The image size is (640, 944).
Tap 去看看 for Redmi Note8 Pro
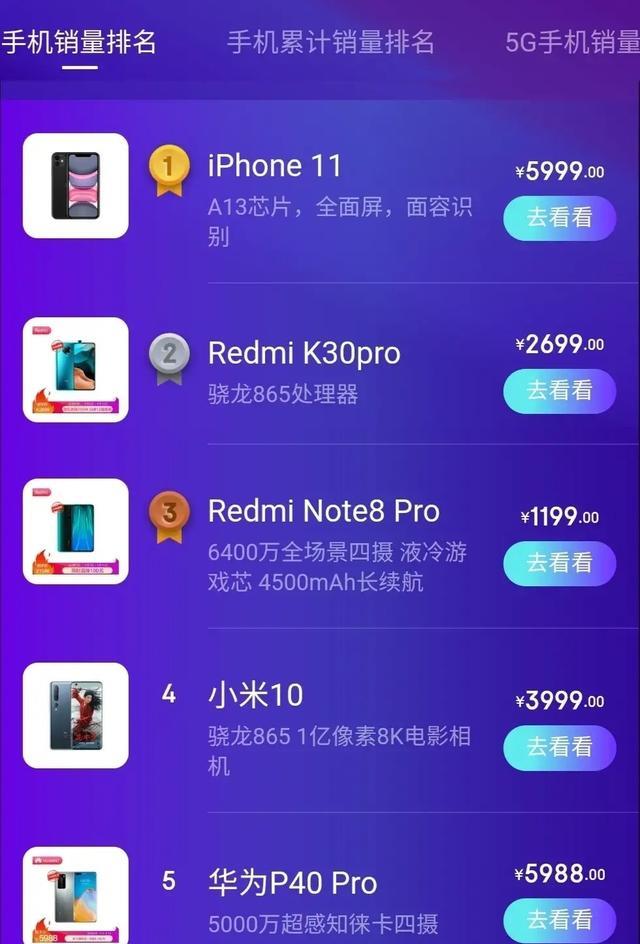pos(559,563)
